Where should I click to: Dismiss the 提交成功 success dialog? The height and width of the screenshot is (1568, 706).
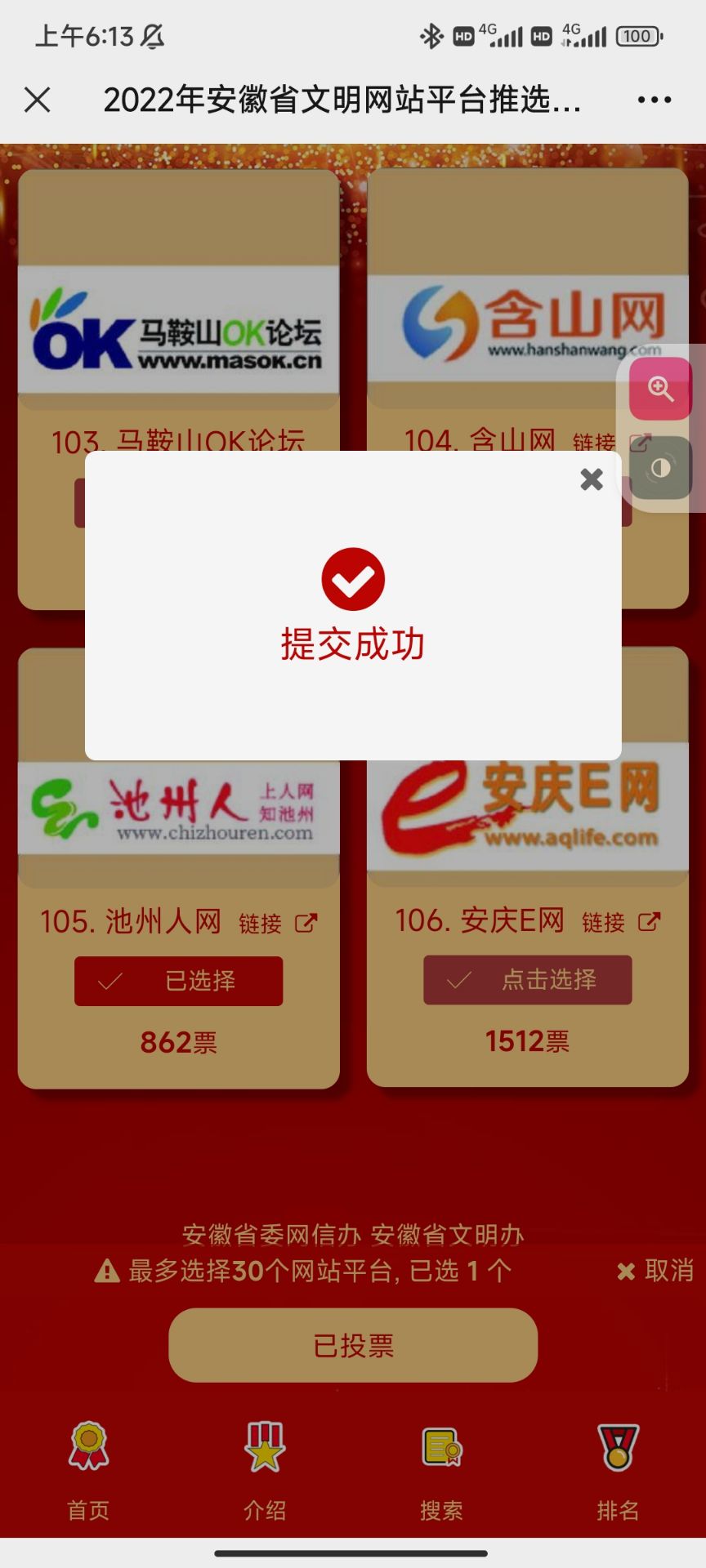point(591,479)
